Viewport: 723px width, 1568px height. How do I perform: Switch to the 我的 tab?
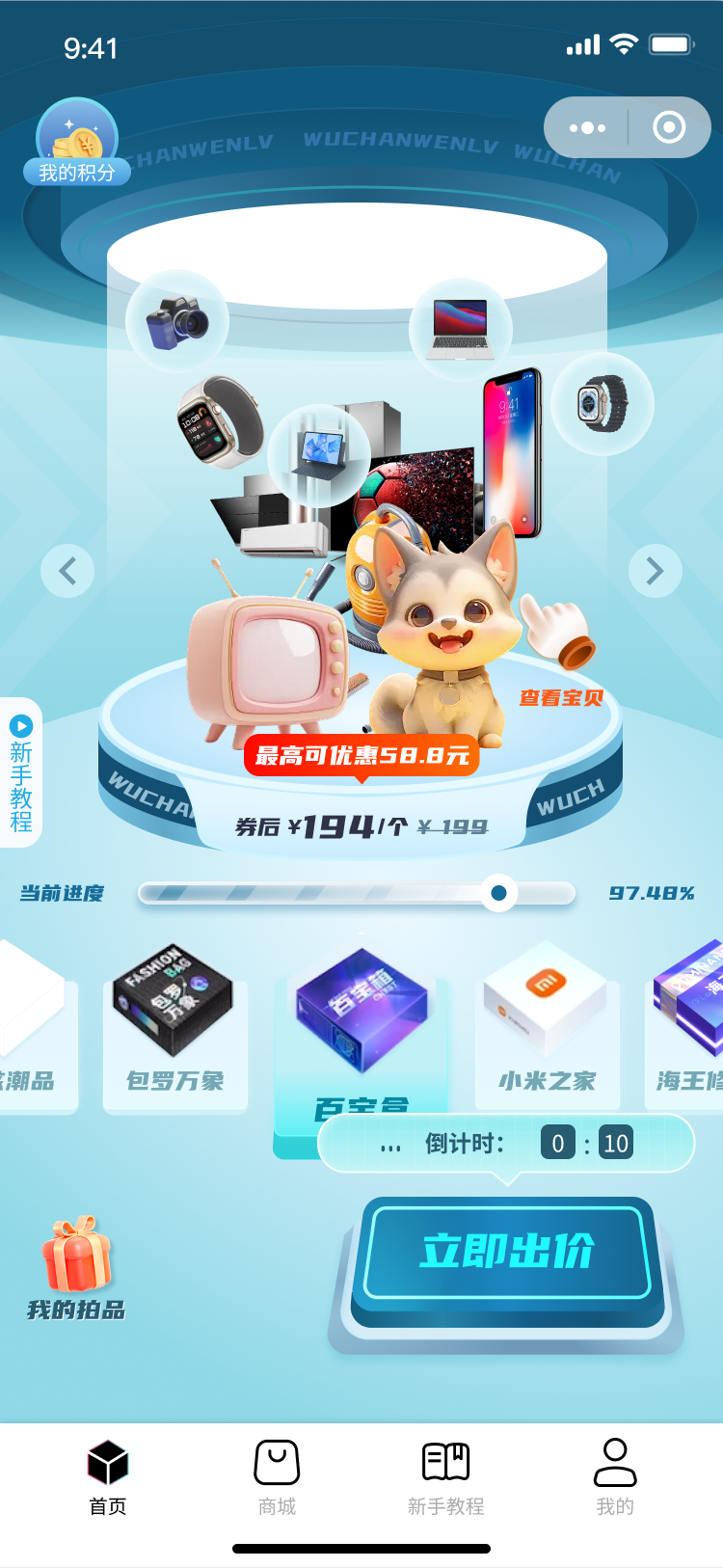click(614, 1477)
